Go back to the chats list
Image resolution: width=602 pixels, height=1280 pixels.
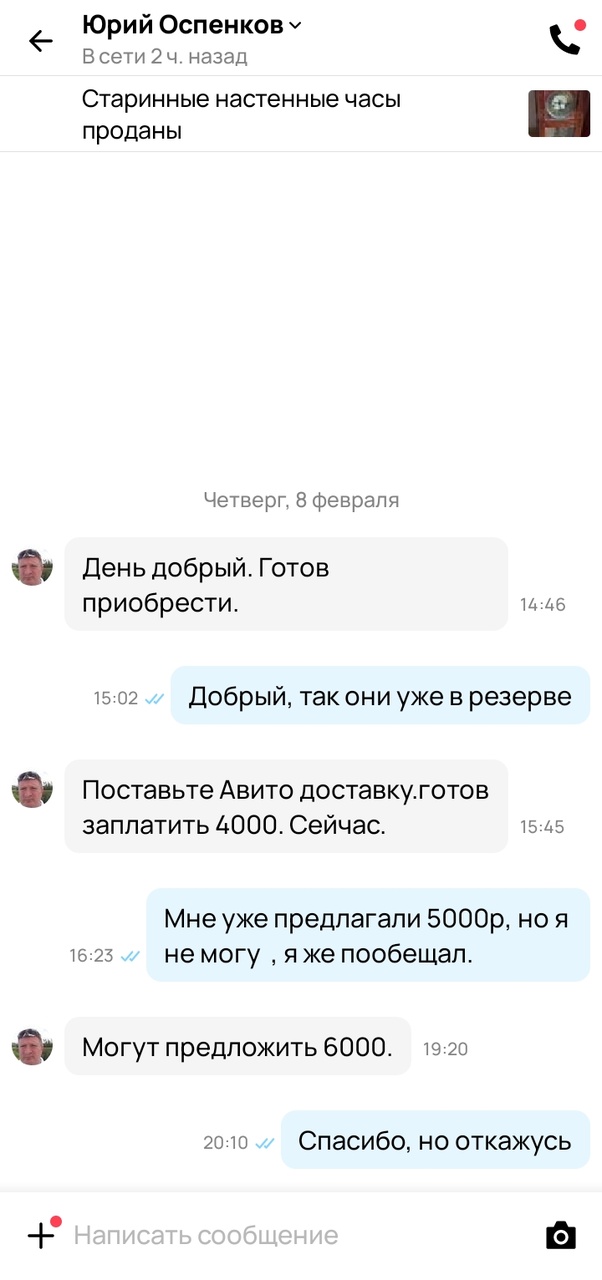pos(40,41)
